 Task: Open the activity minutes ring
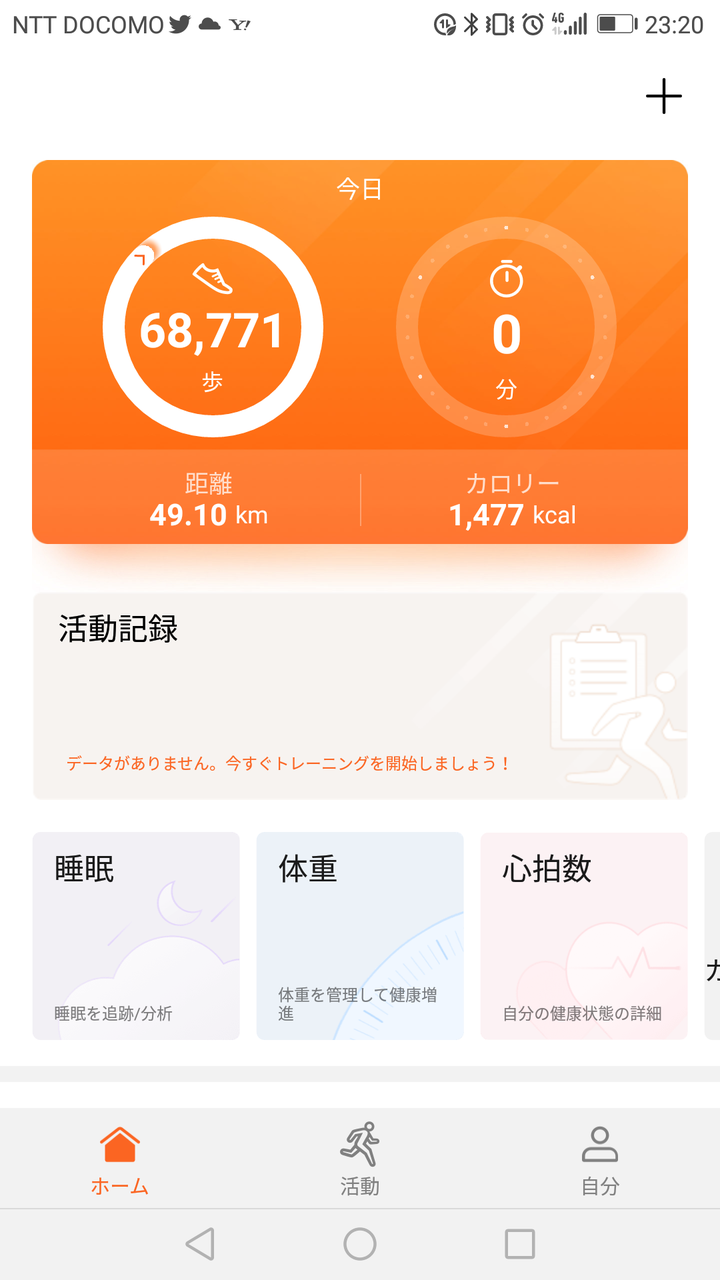click(506, 327)
